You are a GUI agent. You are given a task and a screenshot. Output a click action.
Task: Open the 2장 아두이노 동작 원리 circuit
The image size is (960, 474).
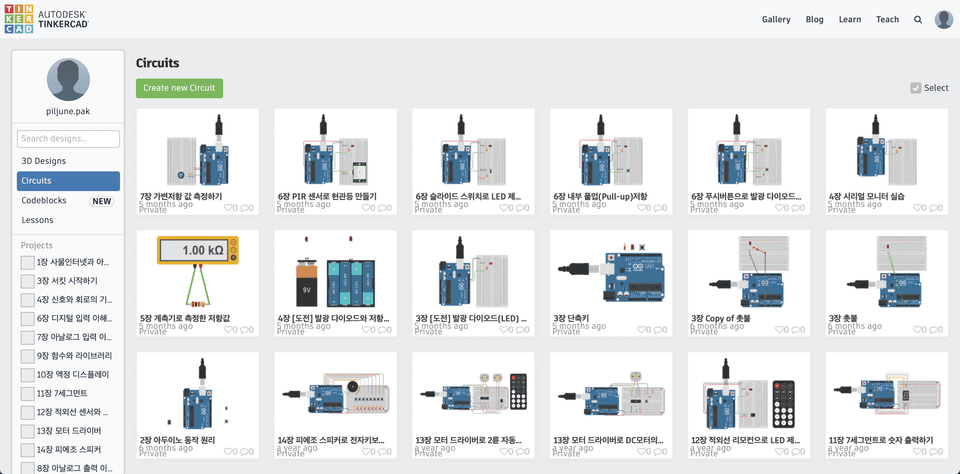tap(197, 397)
